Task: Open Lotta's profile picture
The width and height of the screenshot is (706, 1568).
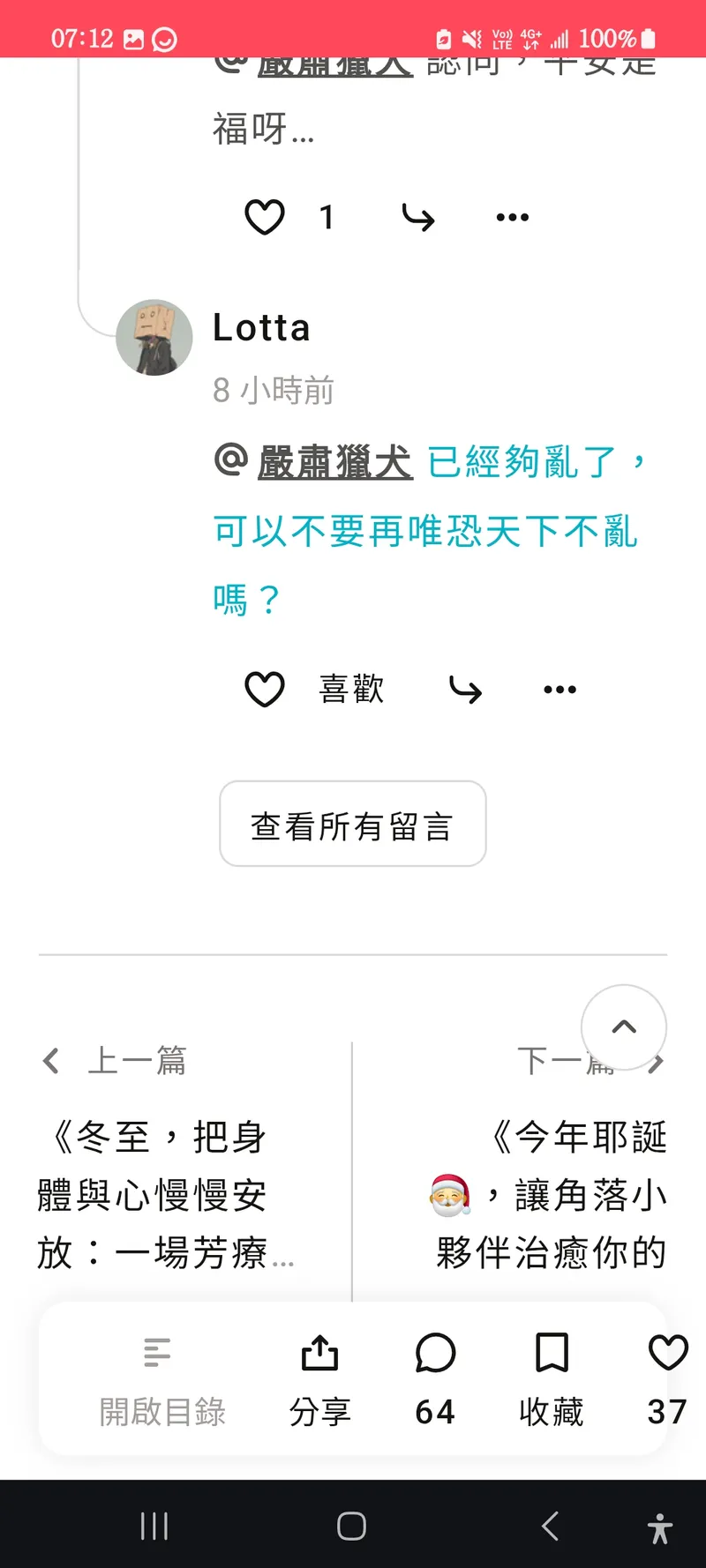Action: click(154, 337)
